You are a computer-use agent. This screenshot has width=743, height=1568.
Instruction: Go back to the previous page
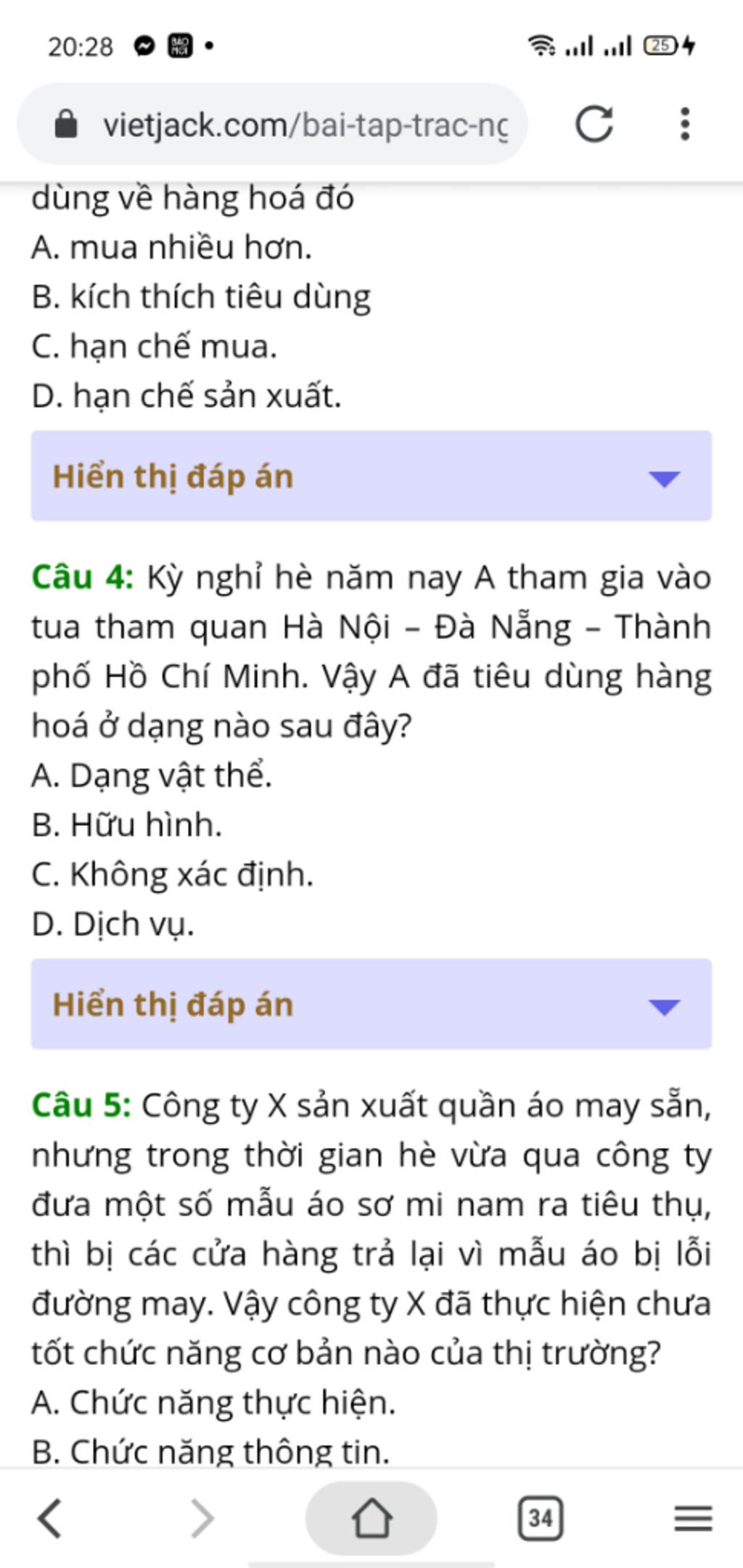(x=49, y=1517)
